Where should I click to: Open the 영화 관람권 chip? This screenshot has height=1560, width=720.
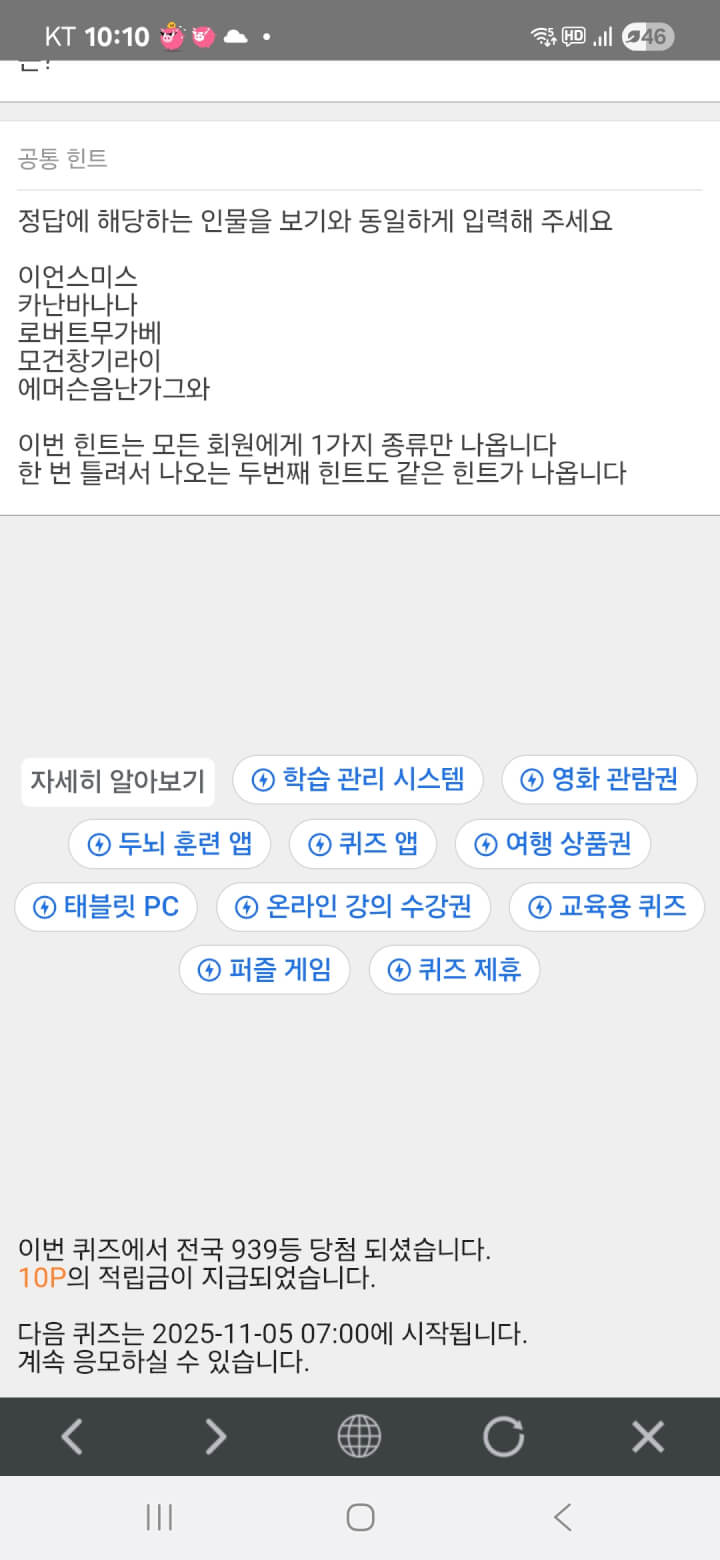tap(599, 780)
